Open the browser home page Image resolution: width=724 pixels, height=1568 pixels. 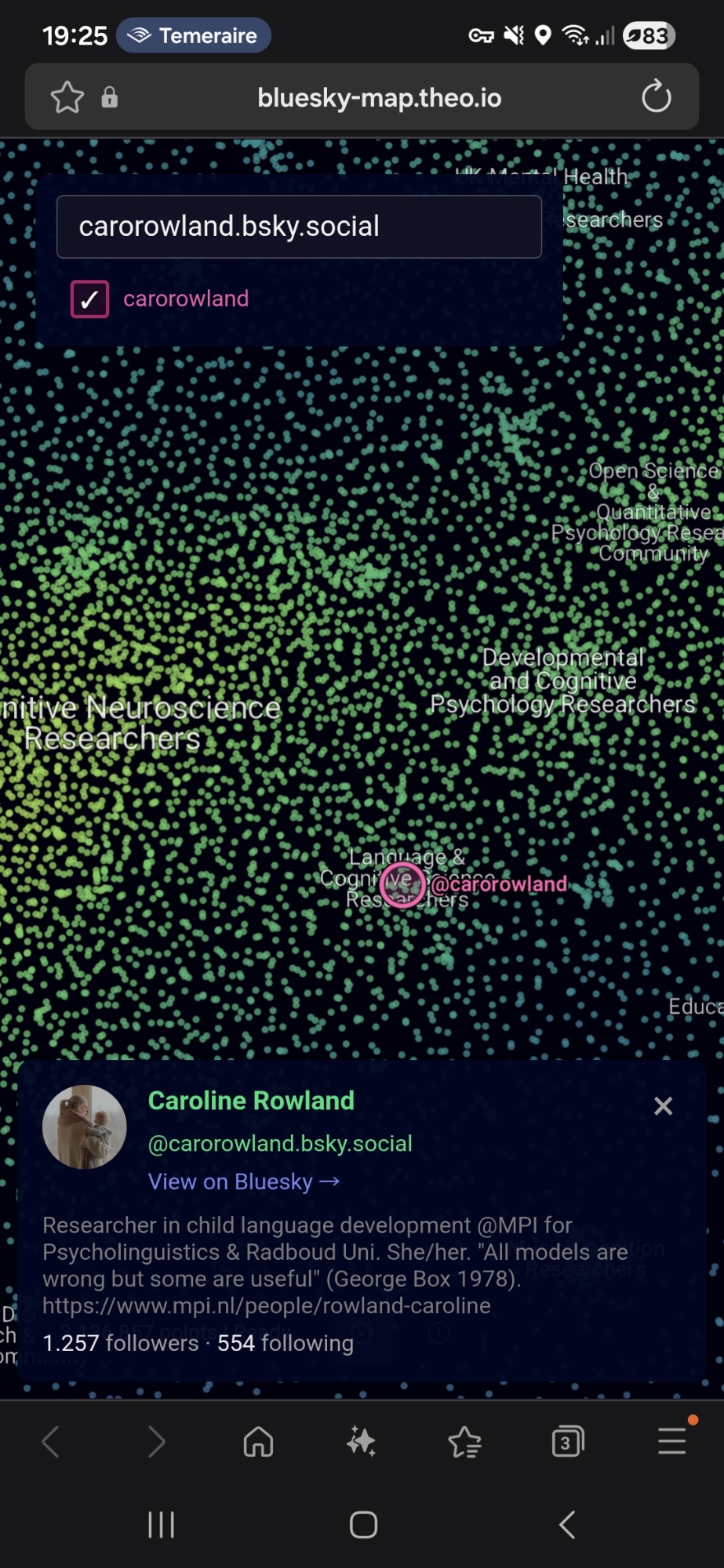coord(258,1442)
